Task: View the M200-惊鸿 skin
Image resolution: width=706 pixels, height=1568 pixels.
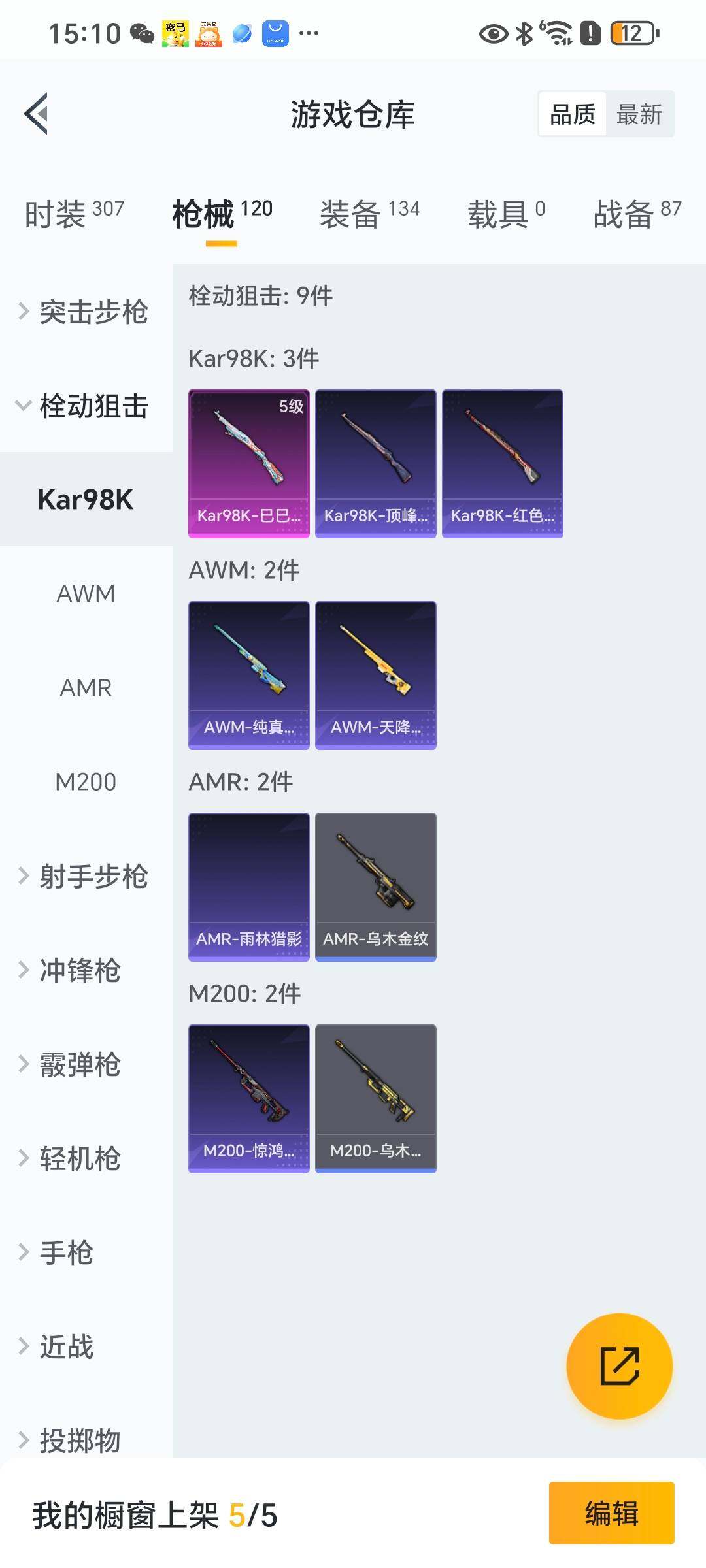Action: [x=249, y=1099]
